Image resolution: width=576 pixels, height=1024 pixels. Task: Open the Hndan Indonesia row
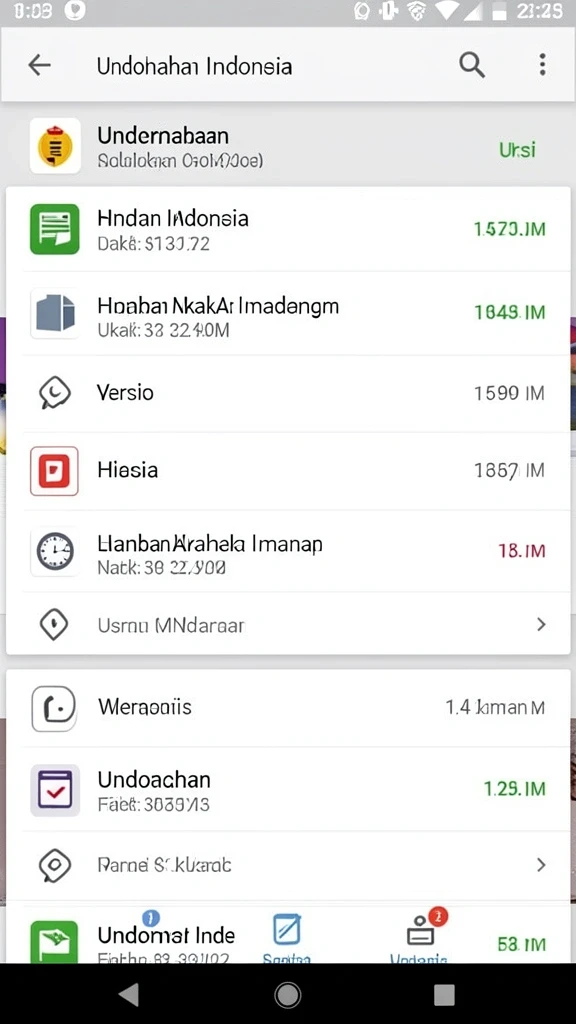[x=288, y=229]
